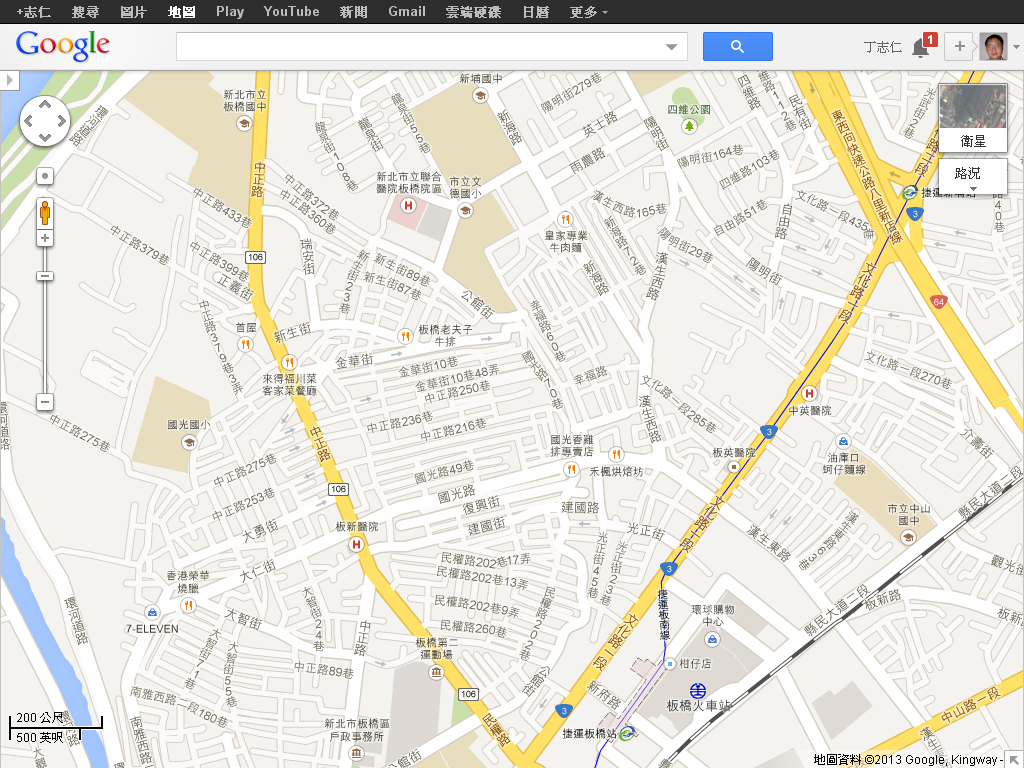1024x768 pixels.
Task: Open Gmail from the top bar
Action: (x=407, y=12)
